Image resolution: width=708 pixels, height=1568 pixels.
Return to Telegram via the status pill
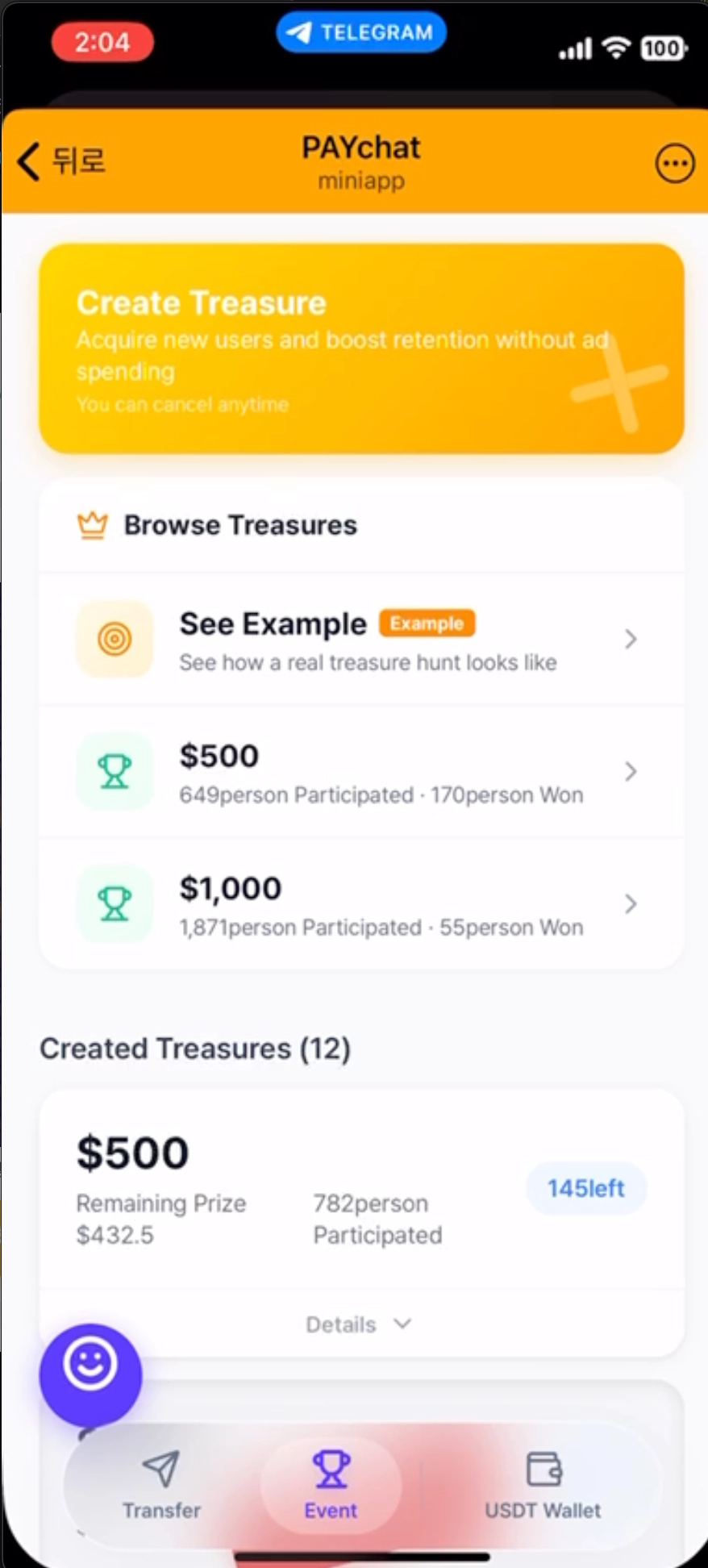tap(361, 32)
